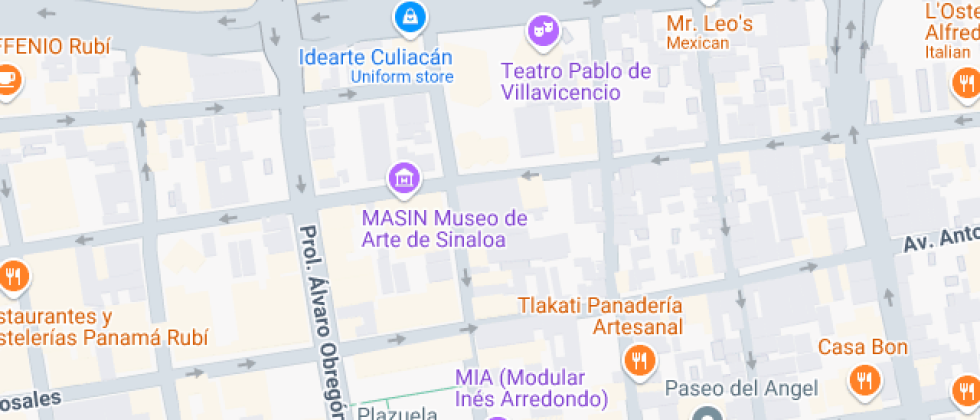Open the Panamá Rubí restaurant marker
This screenshot has height=420, width=980.
click(x=12, y=276)
